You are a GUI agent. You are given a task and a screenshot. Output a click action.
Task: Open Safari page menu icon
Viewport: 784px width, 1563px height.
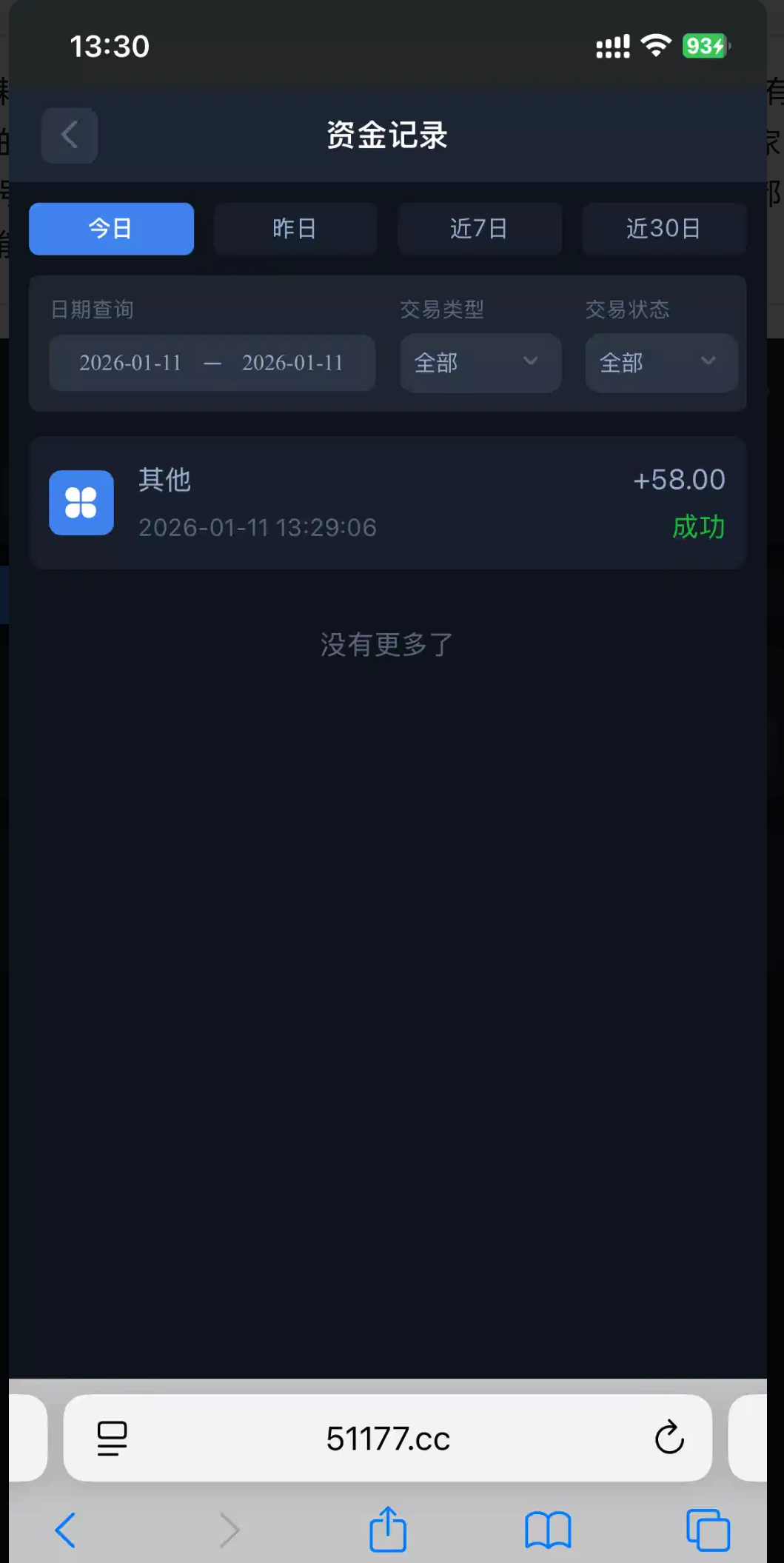tap(113, 1439)
